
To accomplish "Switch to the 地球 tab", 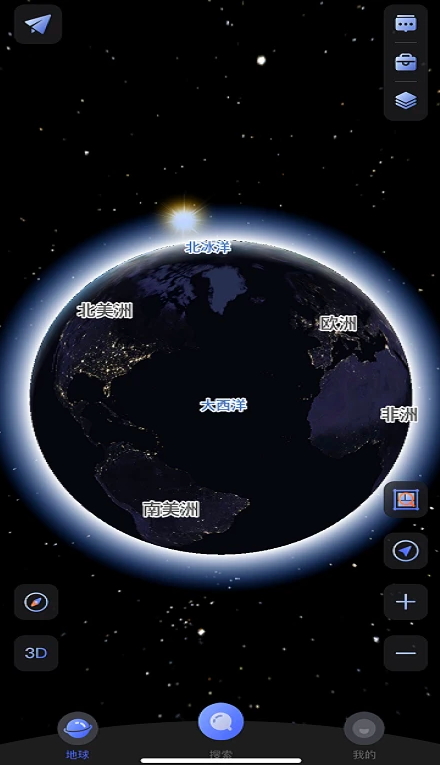I will [78, 736].
